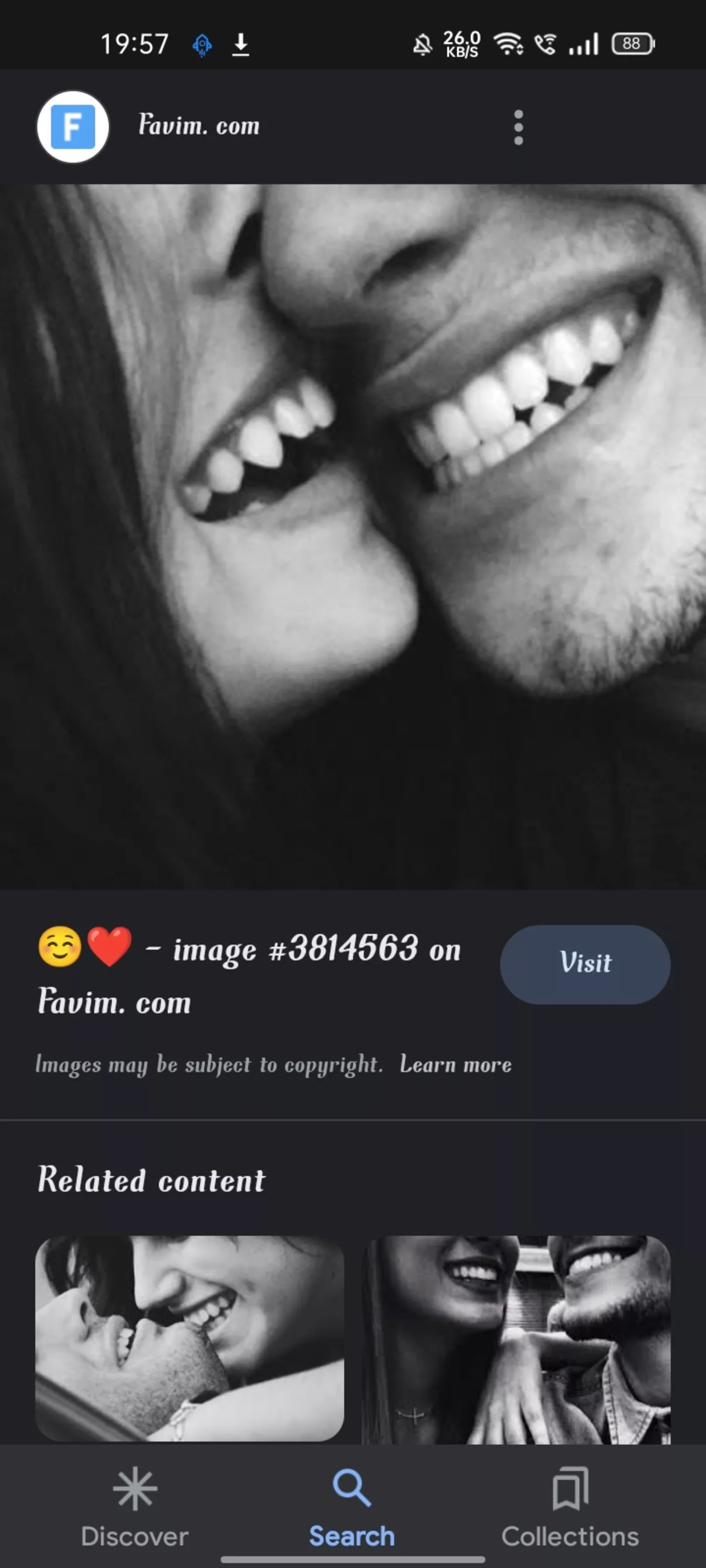Image resolution: width=706 pixels, height=1568 pixels.
Task: Open the Learn more copyright link
Action: pos(455,1064)
